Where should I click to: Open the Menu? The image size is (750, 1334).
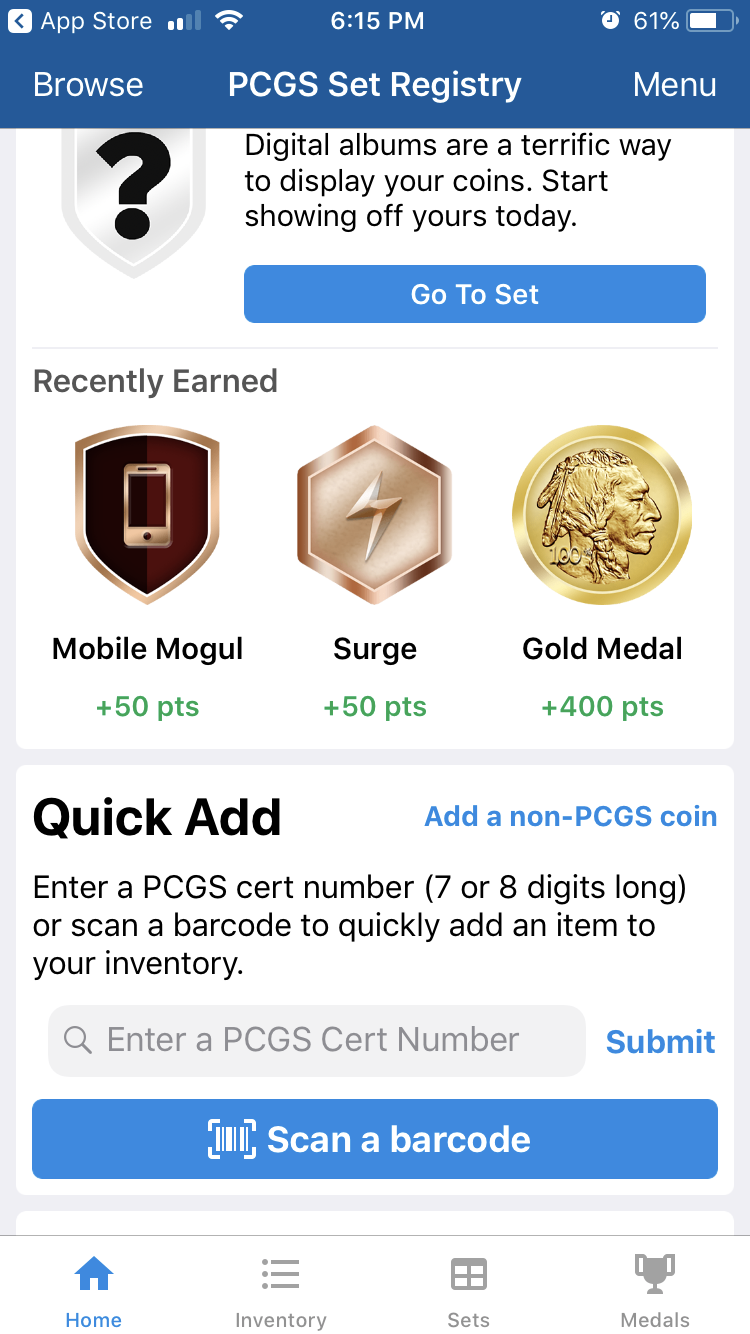pos(674,85)
